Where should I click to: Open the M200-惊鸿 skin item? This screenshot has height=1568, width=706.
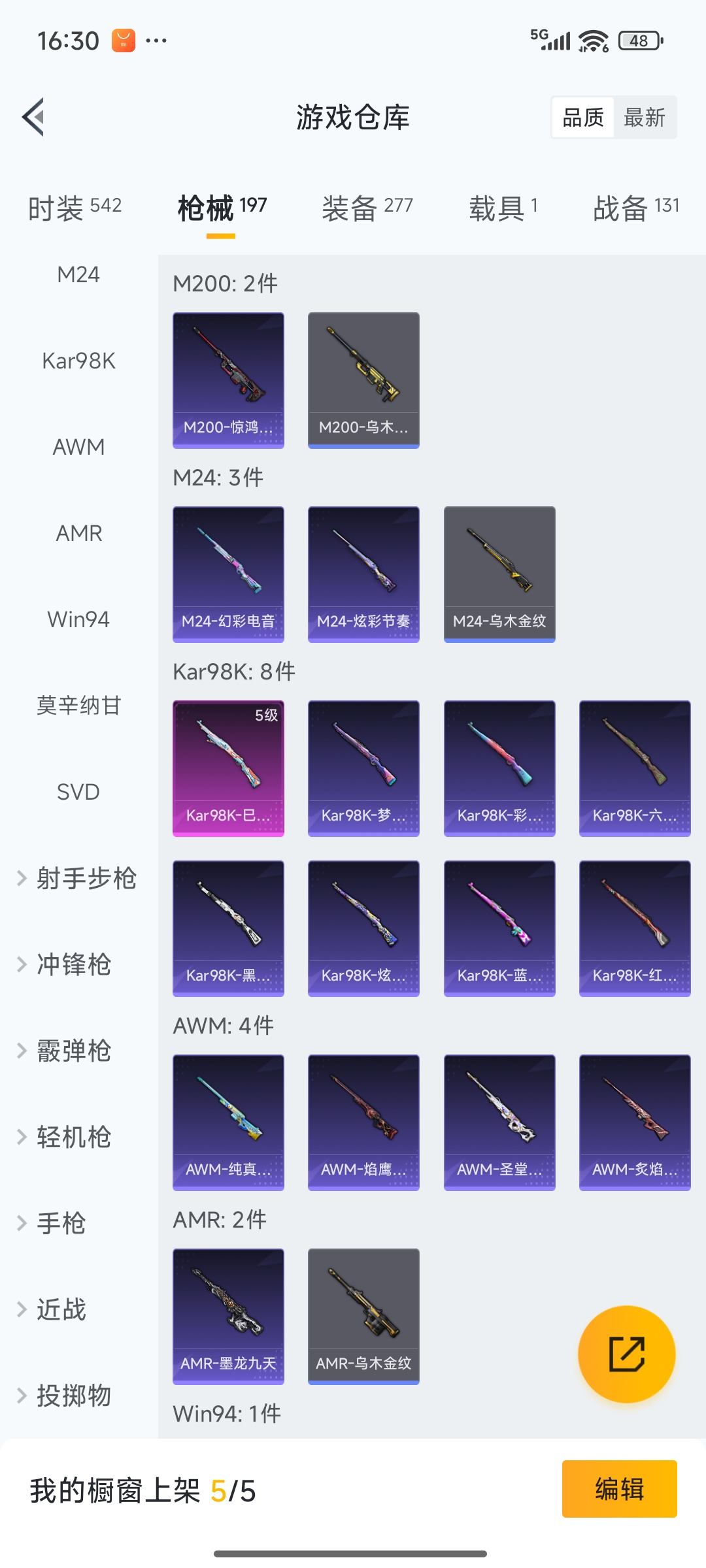[x=228, y=380]
